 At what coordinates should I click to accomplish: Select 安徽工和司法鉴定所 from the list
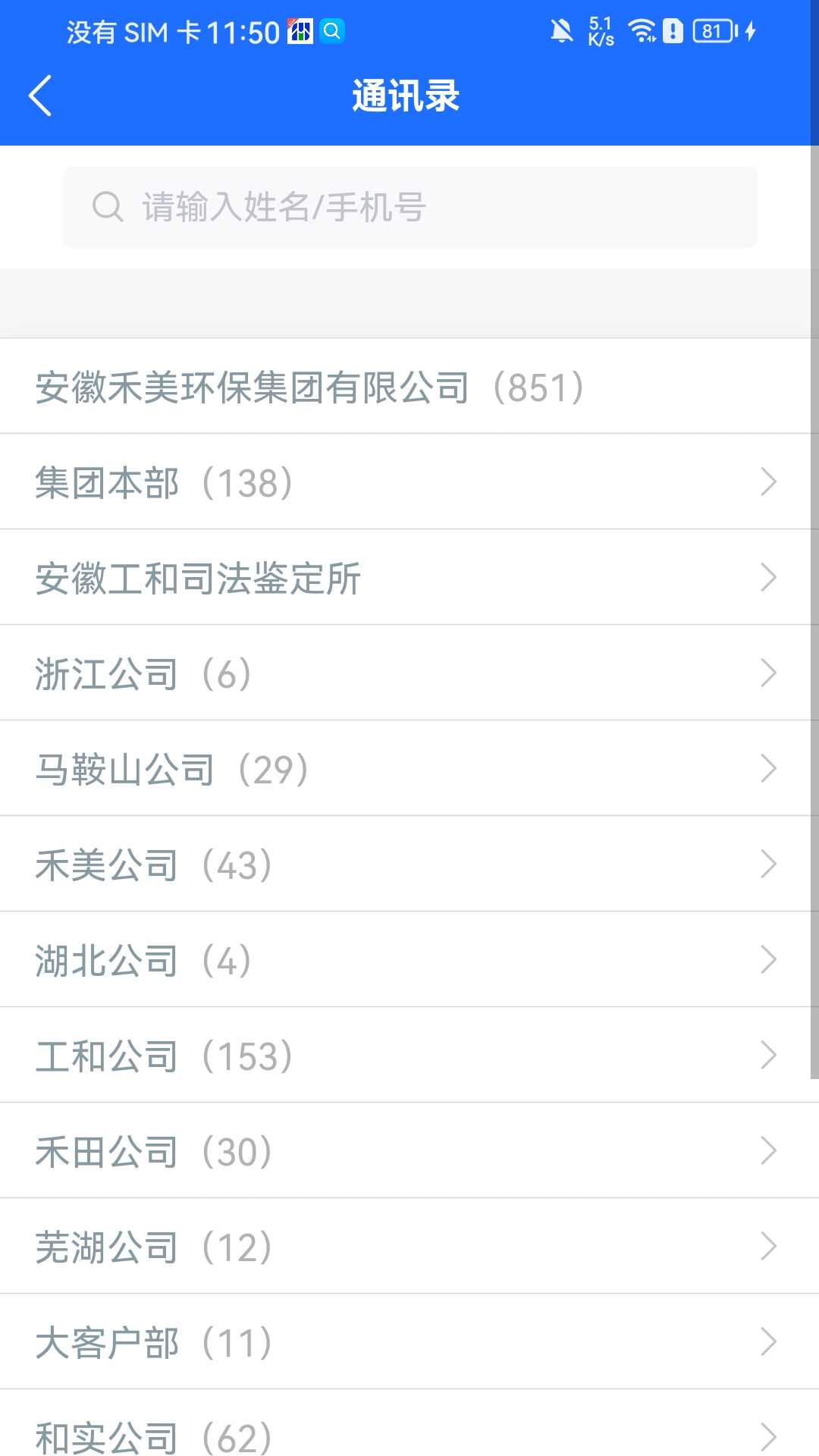[x=409, y=576]
